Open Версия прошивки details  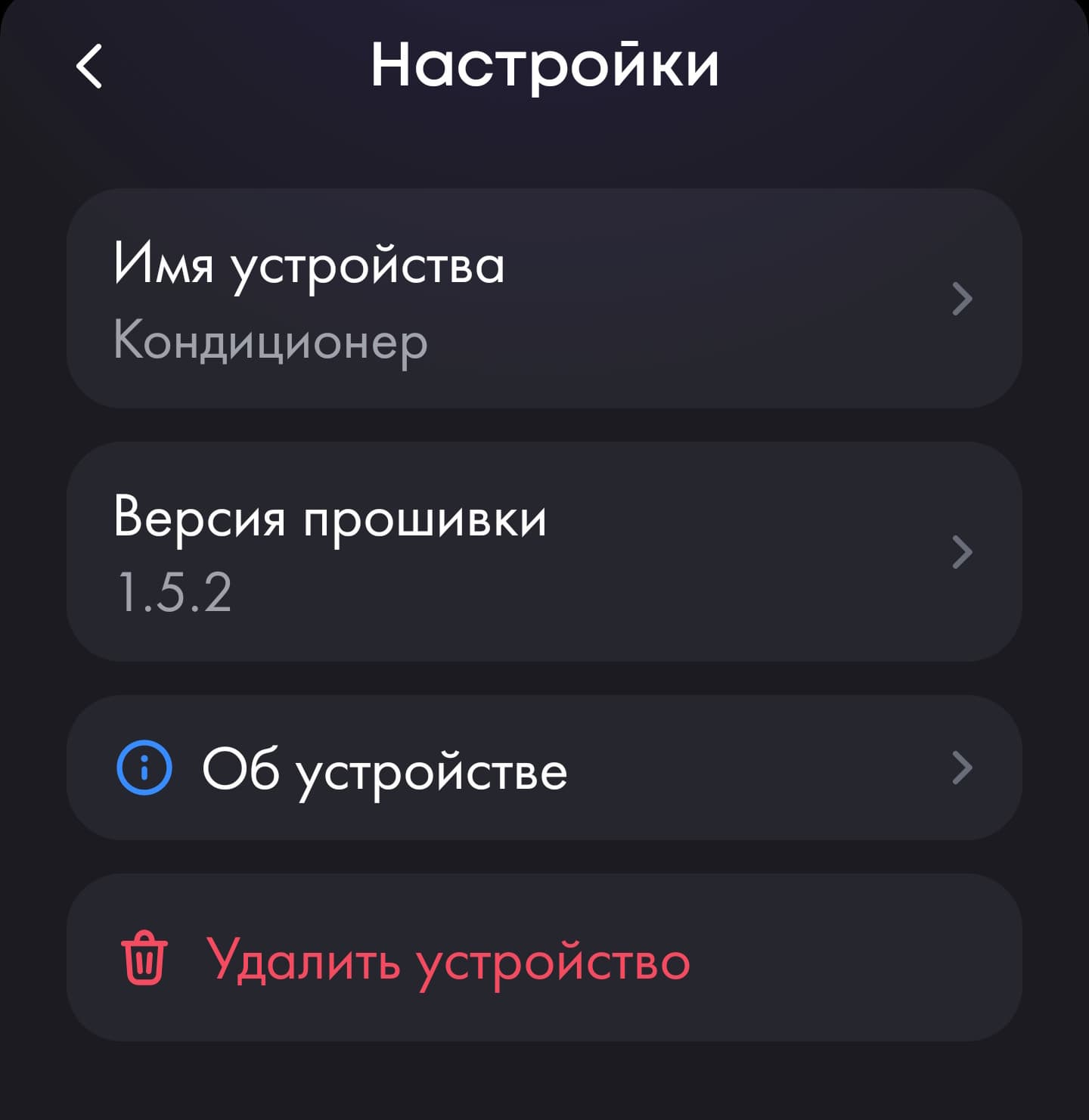(x=544, y=552)
